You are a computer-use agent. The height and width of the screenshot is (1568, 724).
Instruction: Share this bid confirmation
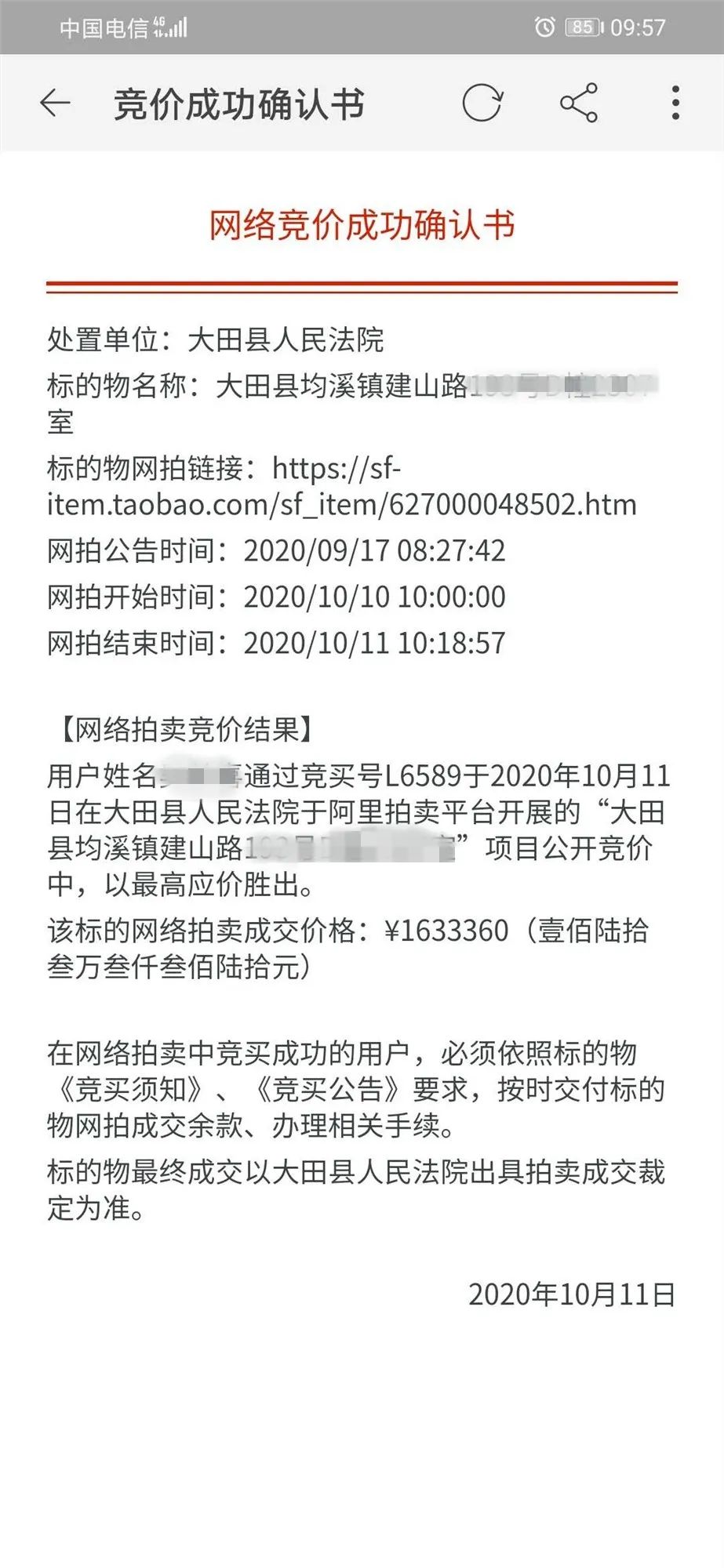pos(579,103)
